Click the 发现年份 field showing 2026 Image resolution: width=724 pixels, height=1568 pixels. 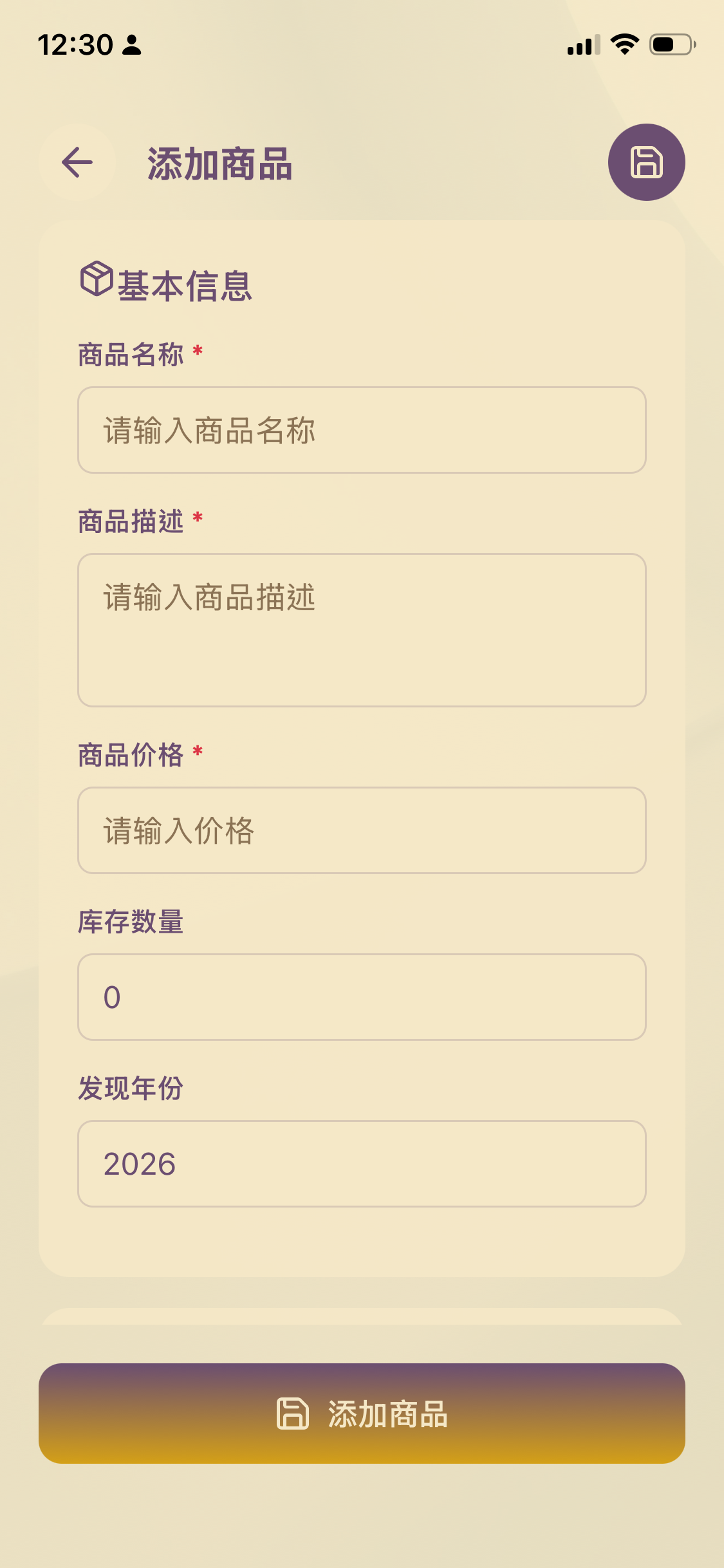pos(362,1164)
